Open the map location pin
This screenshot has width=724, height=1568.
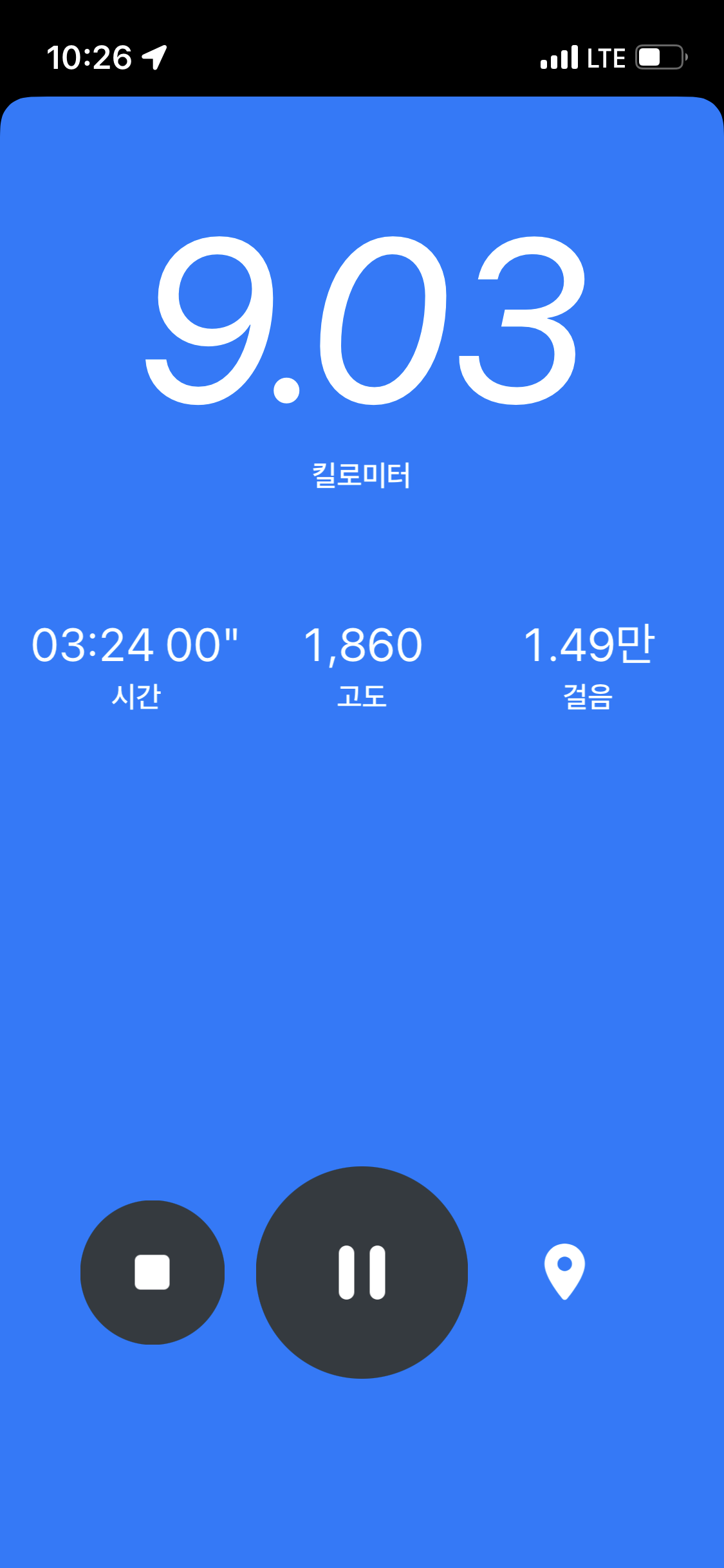[x=564, y=1271]
